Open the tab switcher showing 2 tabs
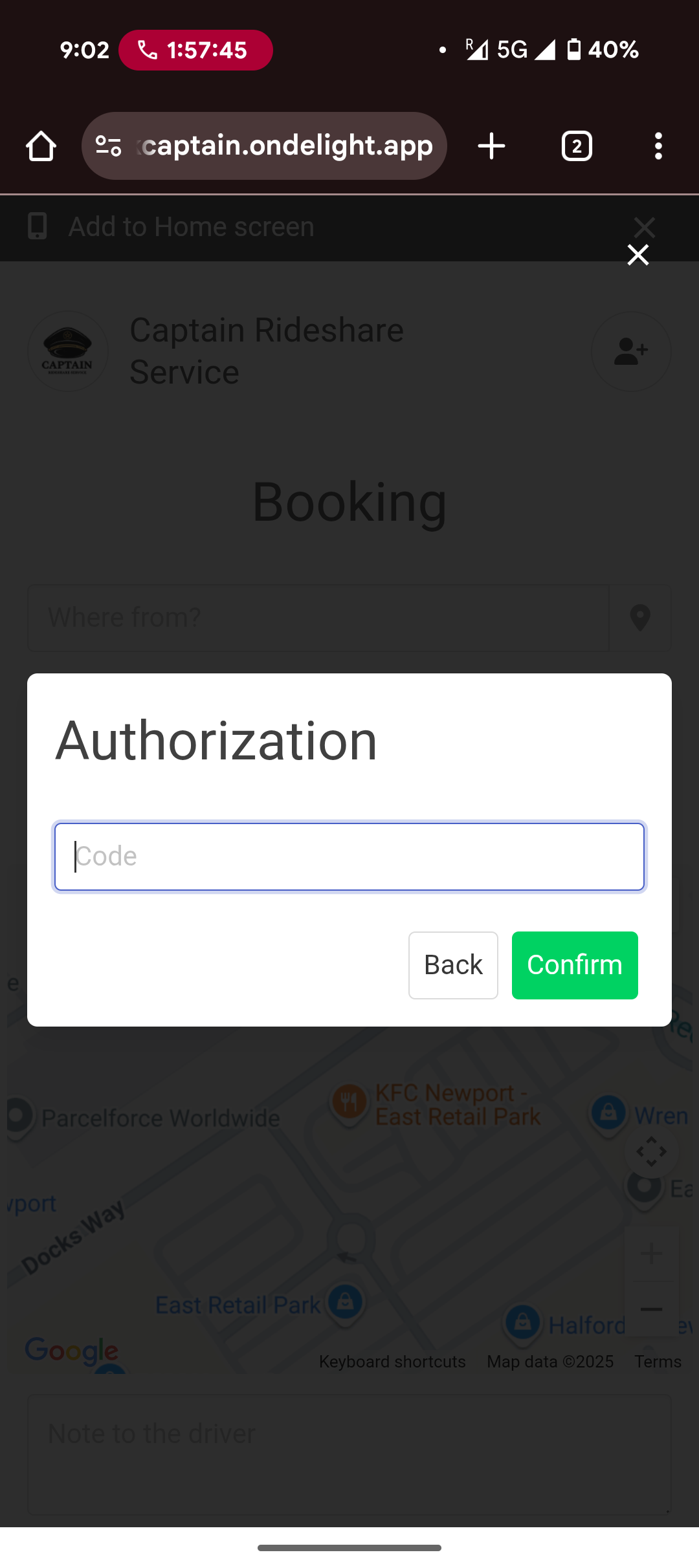Viewport: 699px width, 1568px height. [x=577, y=146]
